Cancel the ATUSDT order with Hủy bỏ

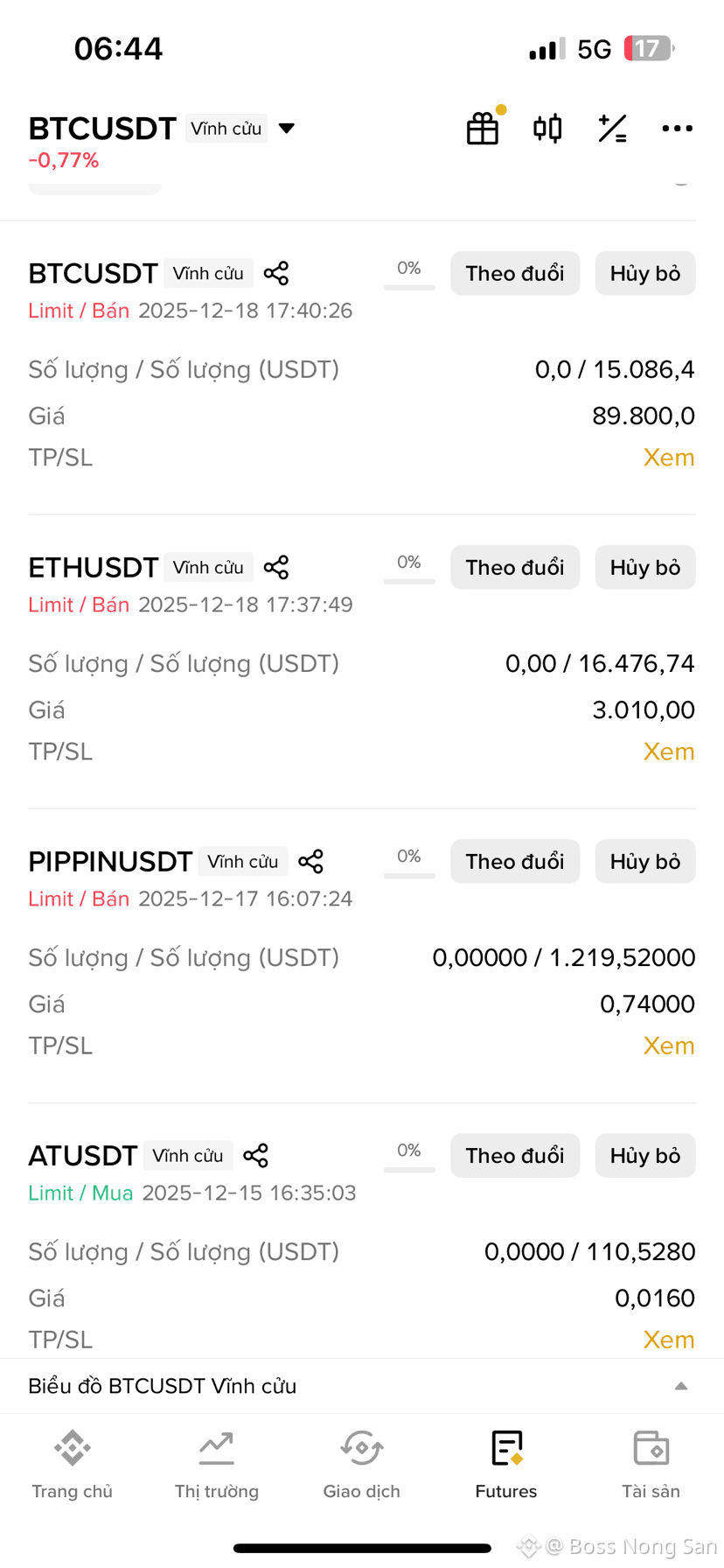coord(645,1155)
